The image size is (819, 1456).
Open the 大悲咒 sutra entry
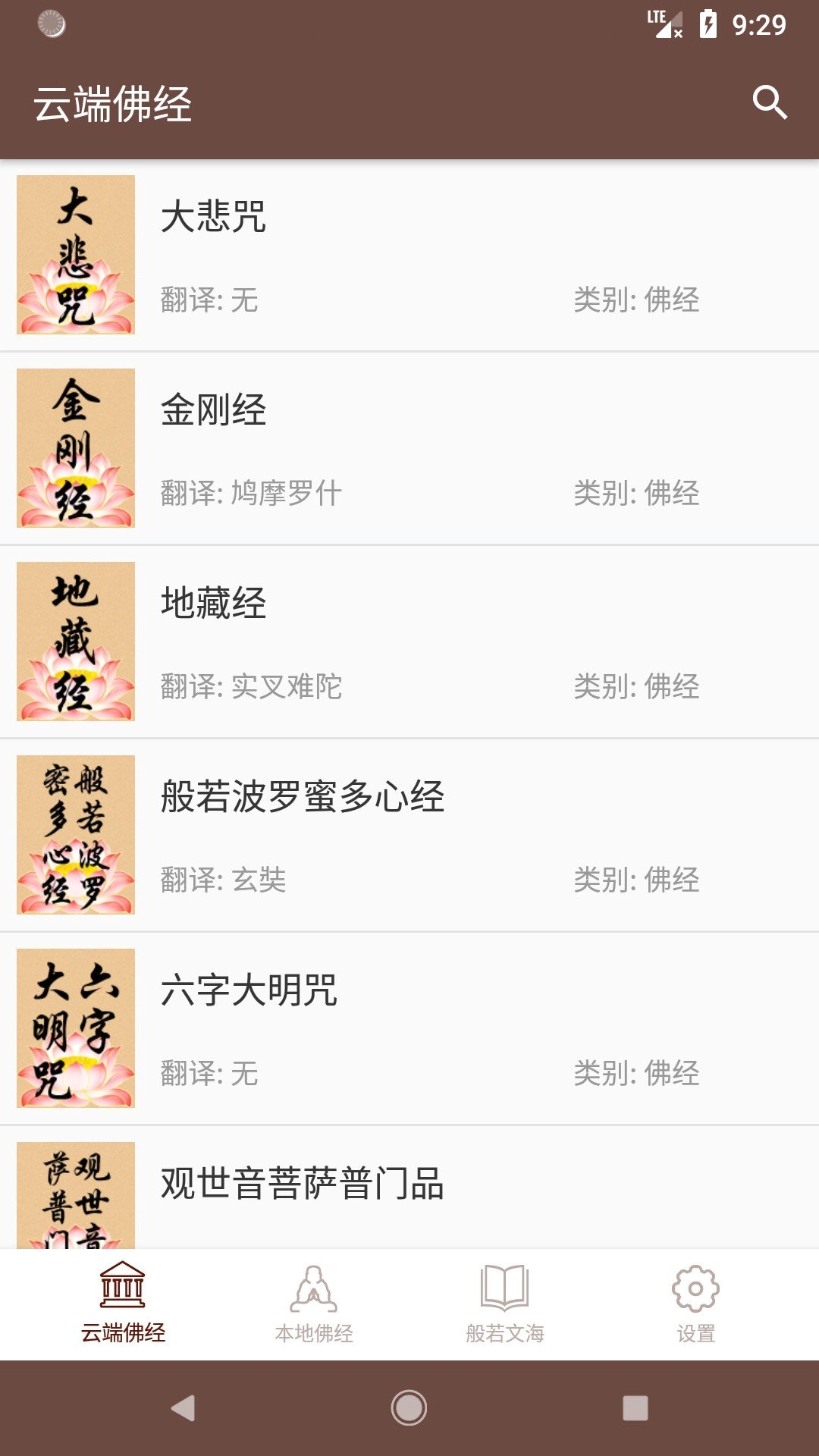409,256
